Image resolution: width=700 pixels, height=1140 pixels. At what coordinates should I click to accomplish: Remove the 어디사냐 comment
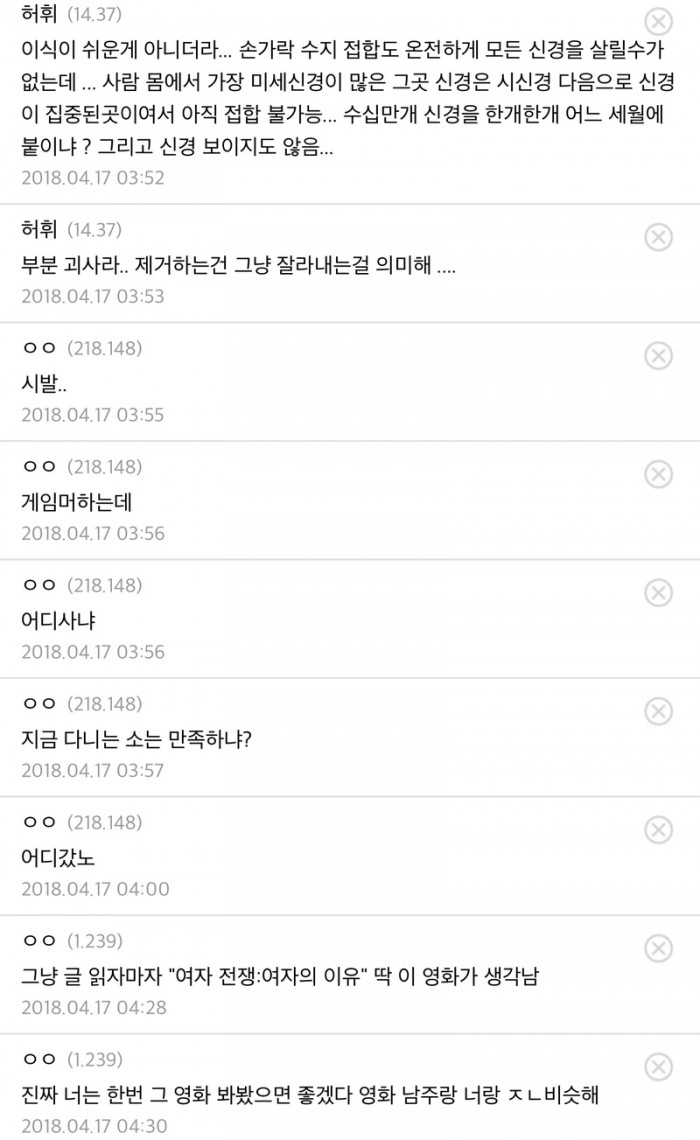657,592
